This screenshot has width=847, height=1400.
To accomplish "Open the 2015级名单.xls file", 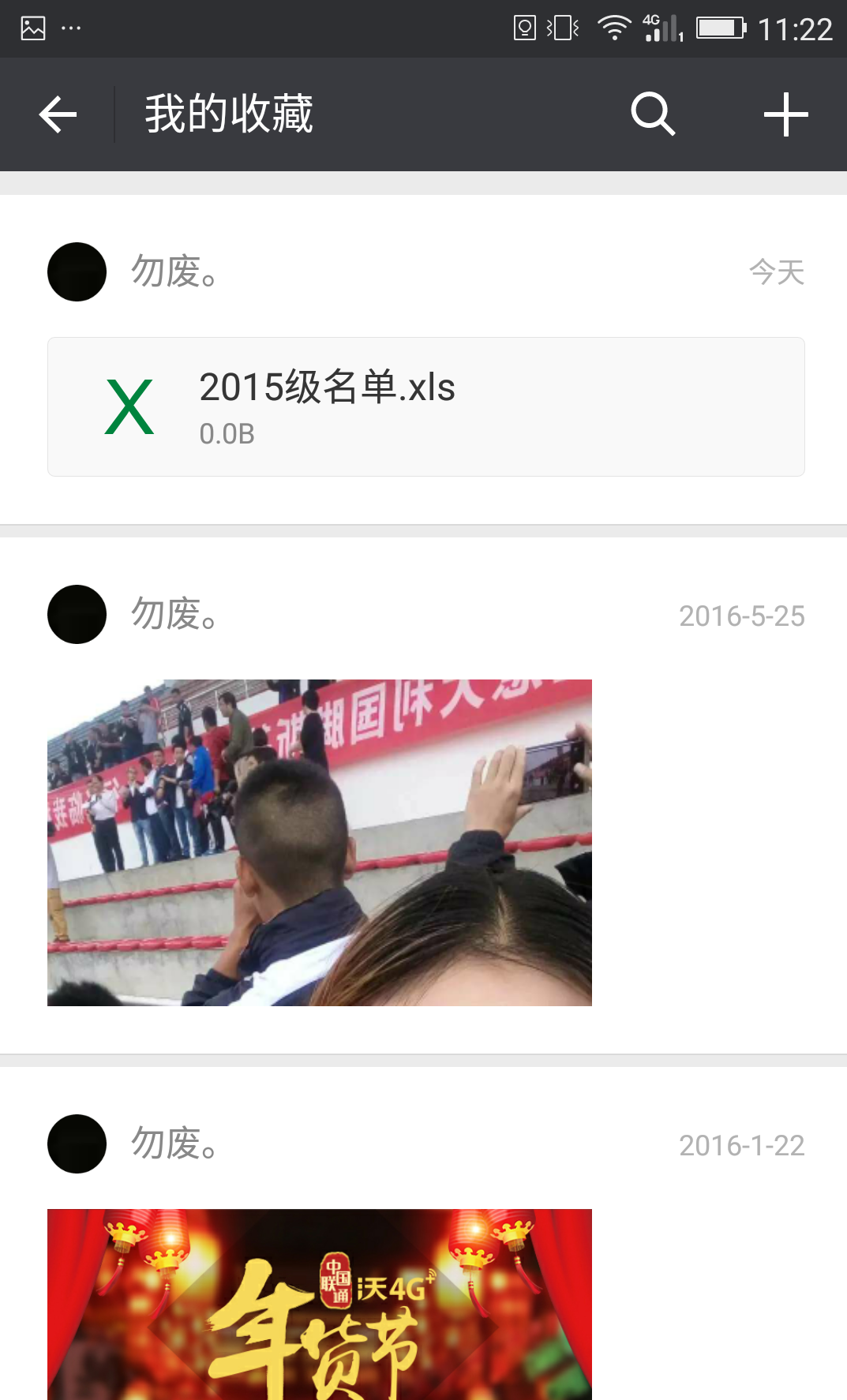I will click(426, 406).
